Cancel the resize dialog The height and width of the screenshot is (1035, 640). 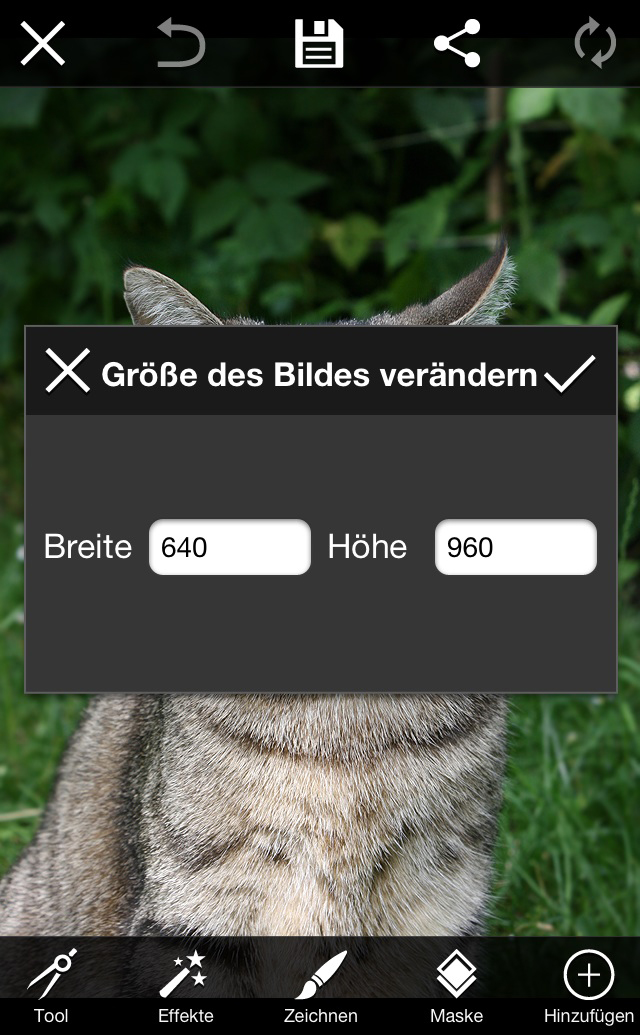(x=68, y=372)
